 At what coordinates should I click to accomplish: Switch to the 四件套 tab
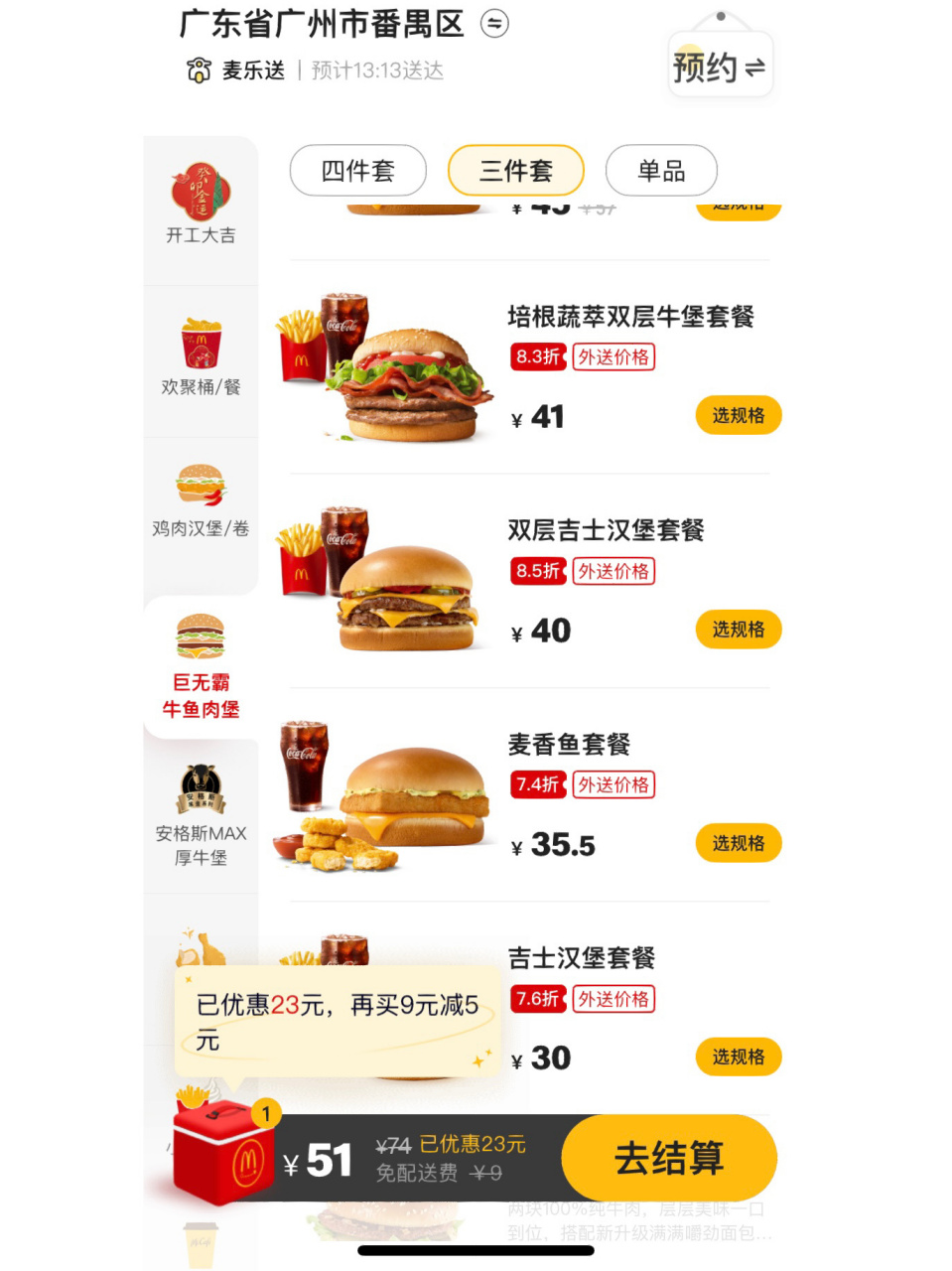pos(356,171)
